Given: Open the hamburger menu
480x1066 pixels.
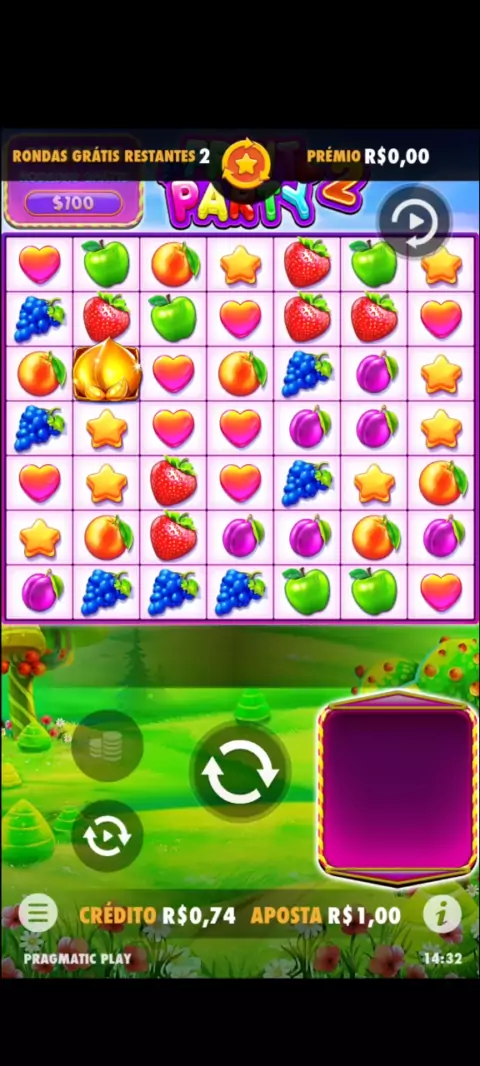Looking at the screenshot, I should point(38,913).
